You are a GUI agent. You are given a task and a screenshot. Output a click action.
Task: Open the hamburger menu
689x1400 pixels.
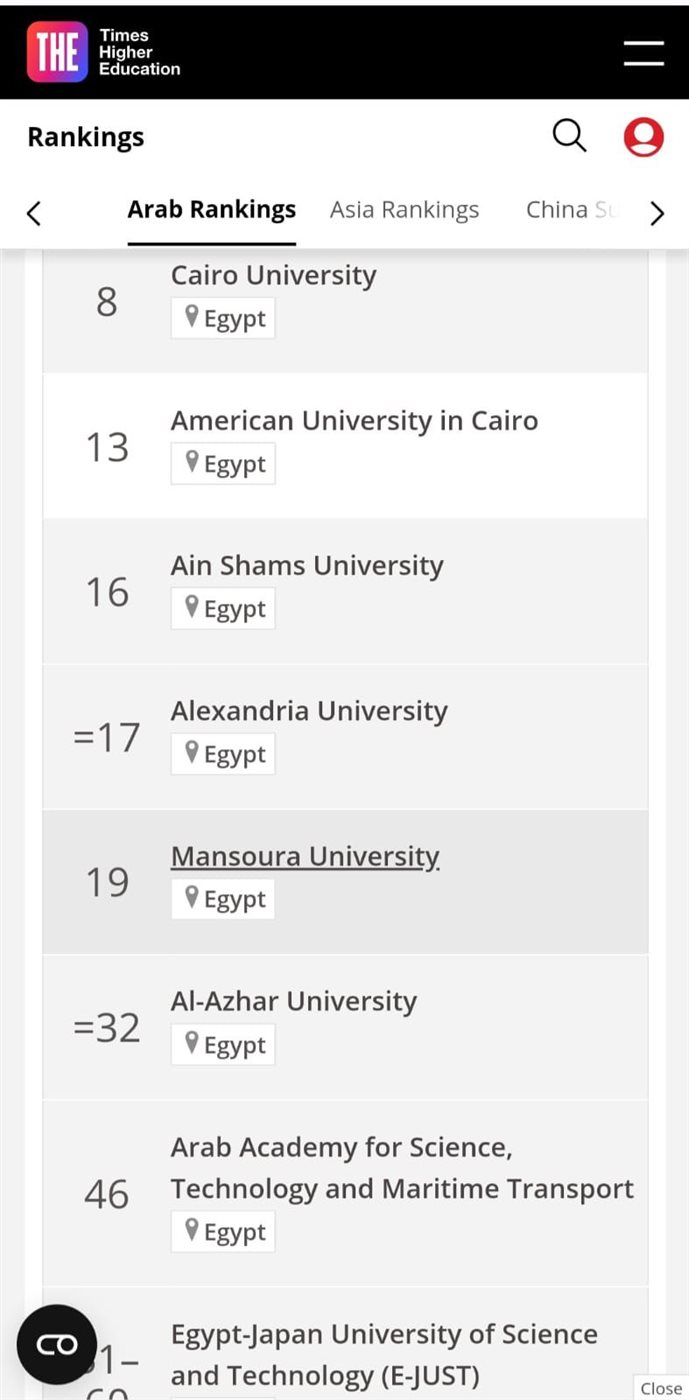click(643, 53)
